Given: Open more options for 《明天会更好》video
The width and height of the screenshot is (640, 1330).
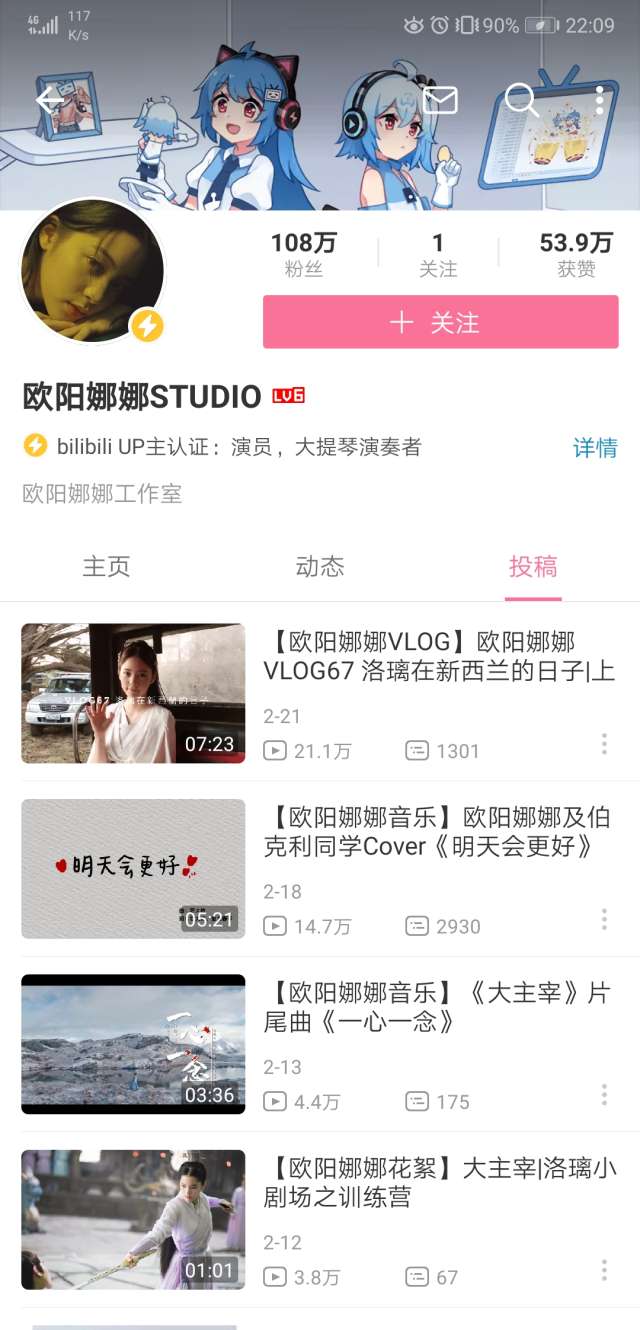Looking at the screenshot, I should [x=604, y=919].
